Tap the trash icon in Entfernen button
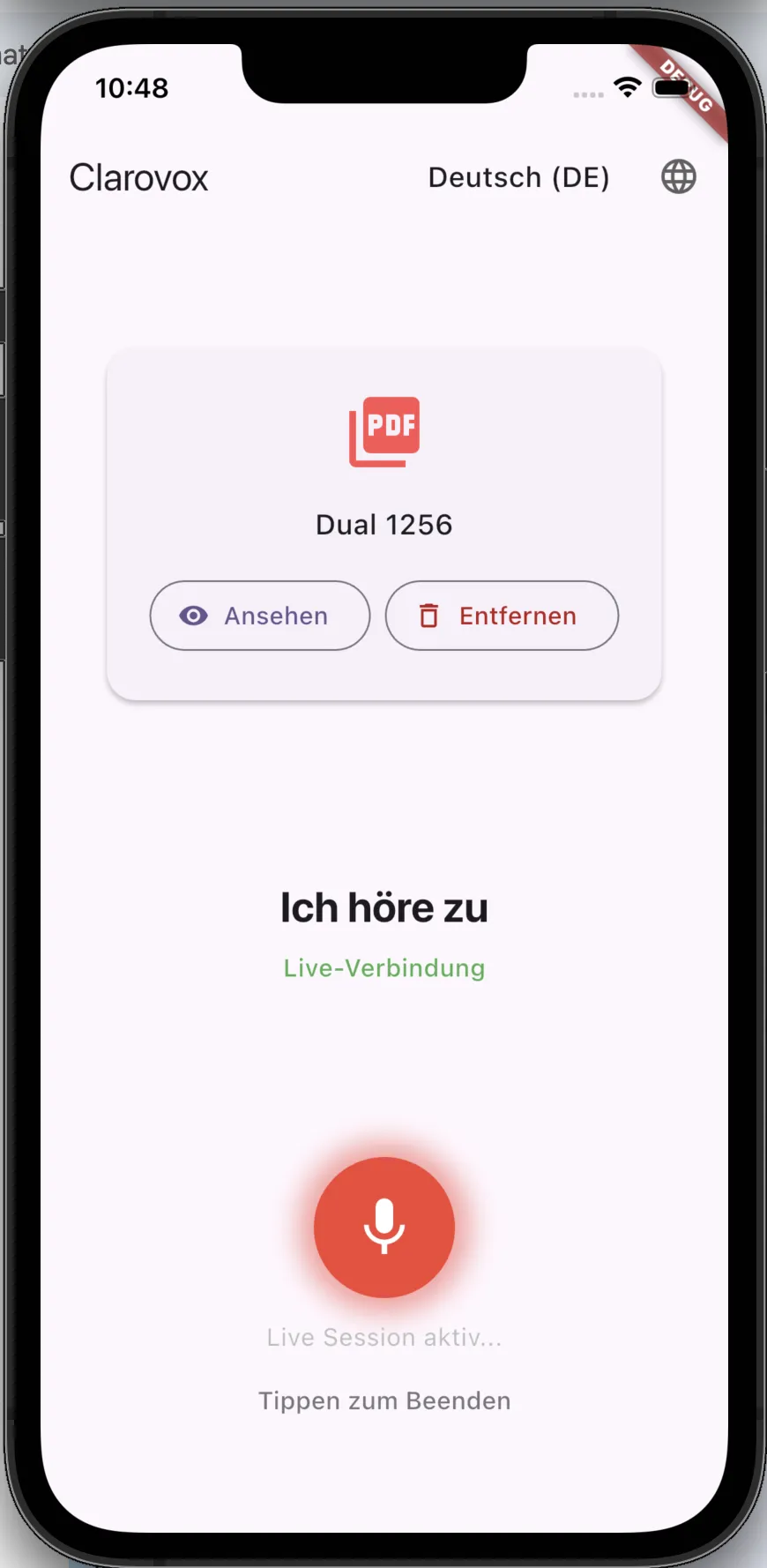Screen dimensions: 767x1568 click(429, 616)
